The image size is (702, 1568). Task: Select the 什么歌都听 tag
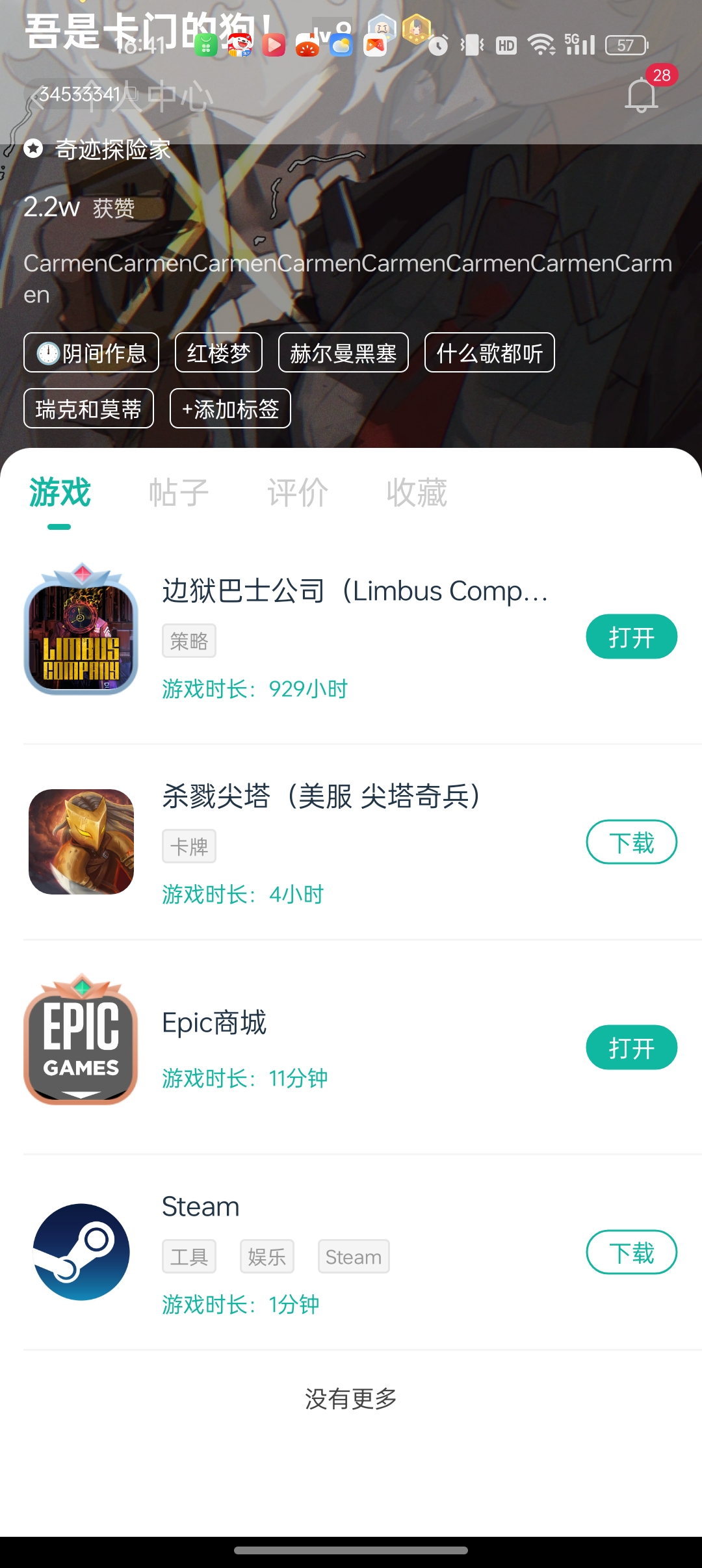pos(489,353)
